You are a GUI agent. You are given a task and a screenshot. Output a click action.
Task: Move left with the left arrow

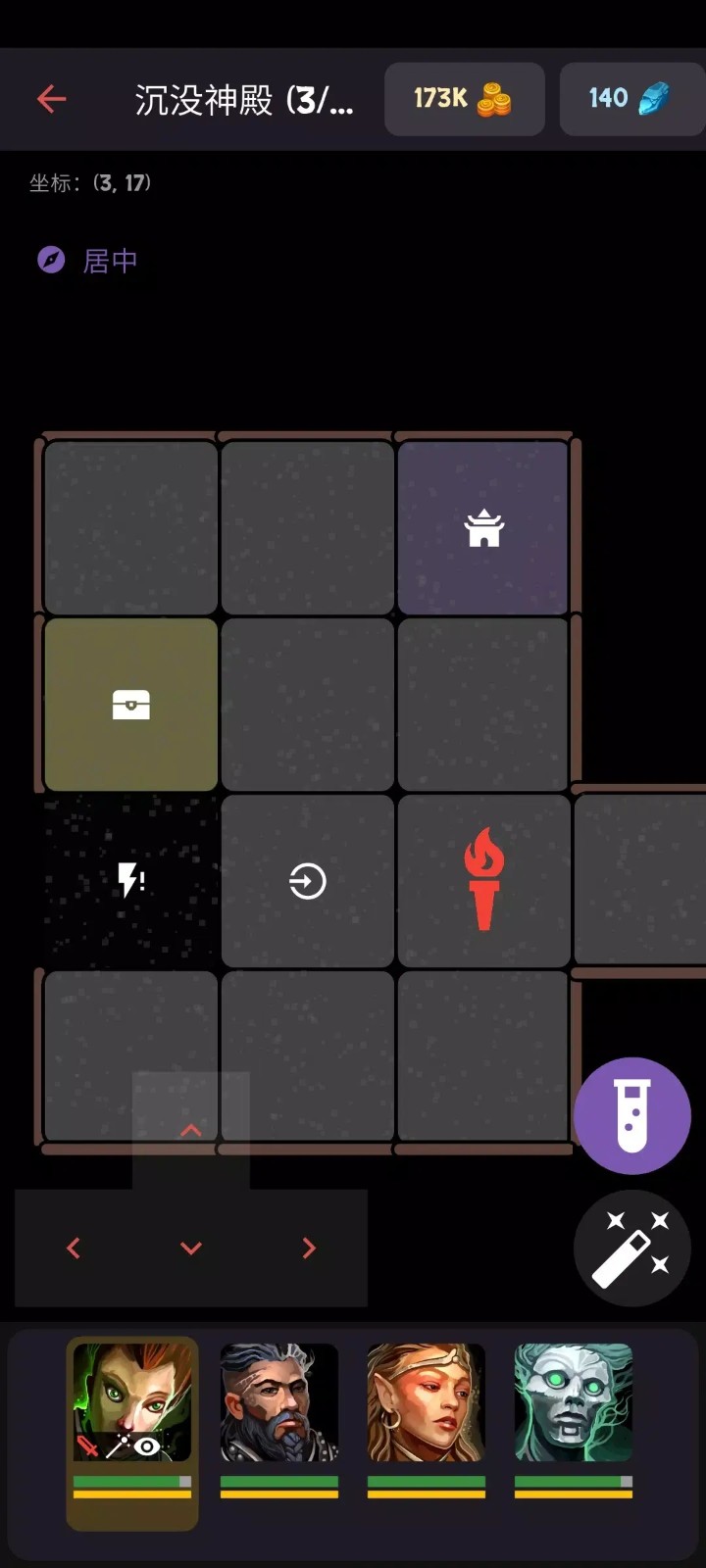pos(74,1248)
